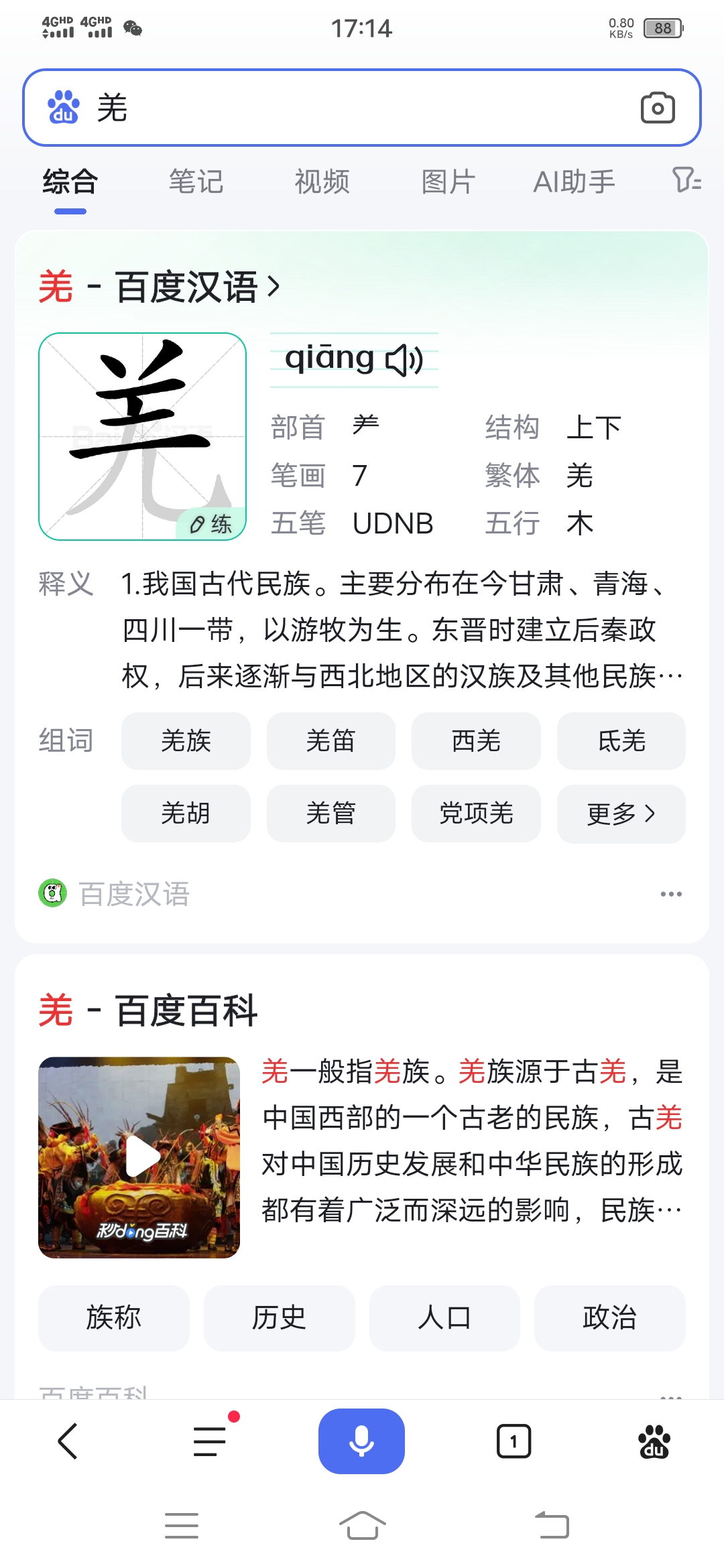Switch open tabs via the "1" tab counter

click(513, 1441)
